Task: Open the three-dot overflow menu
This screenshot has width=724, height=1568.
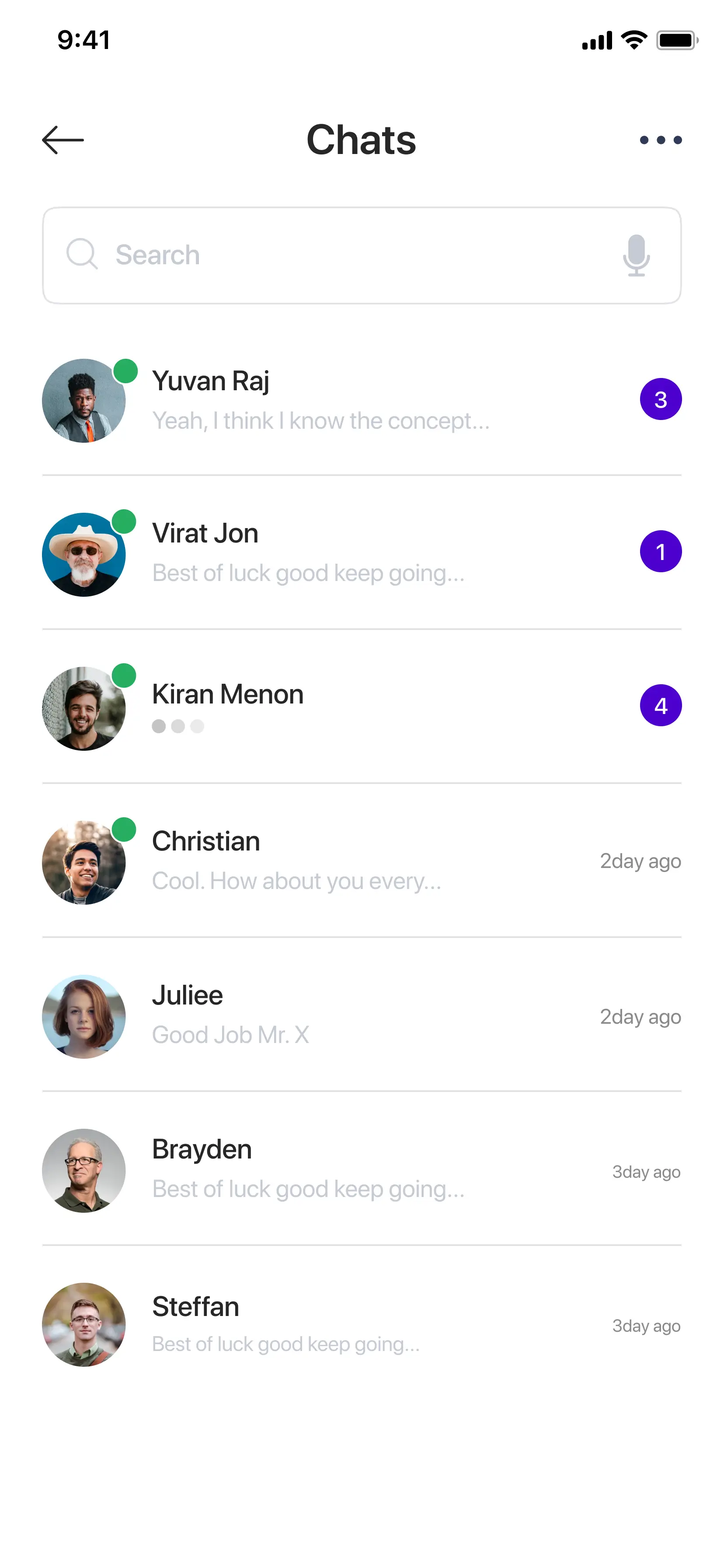Action: tap(661, 140)
